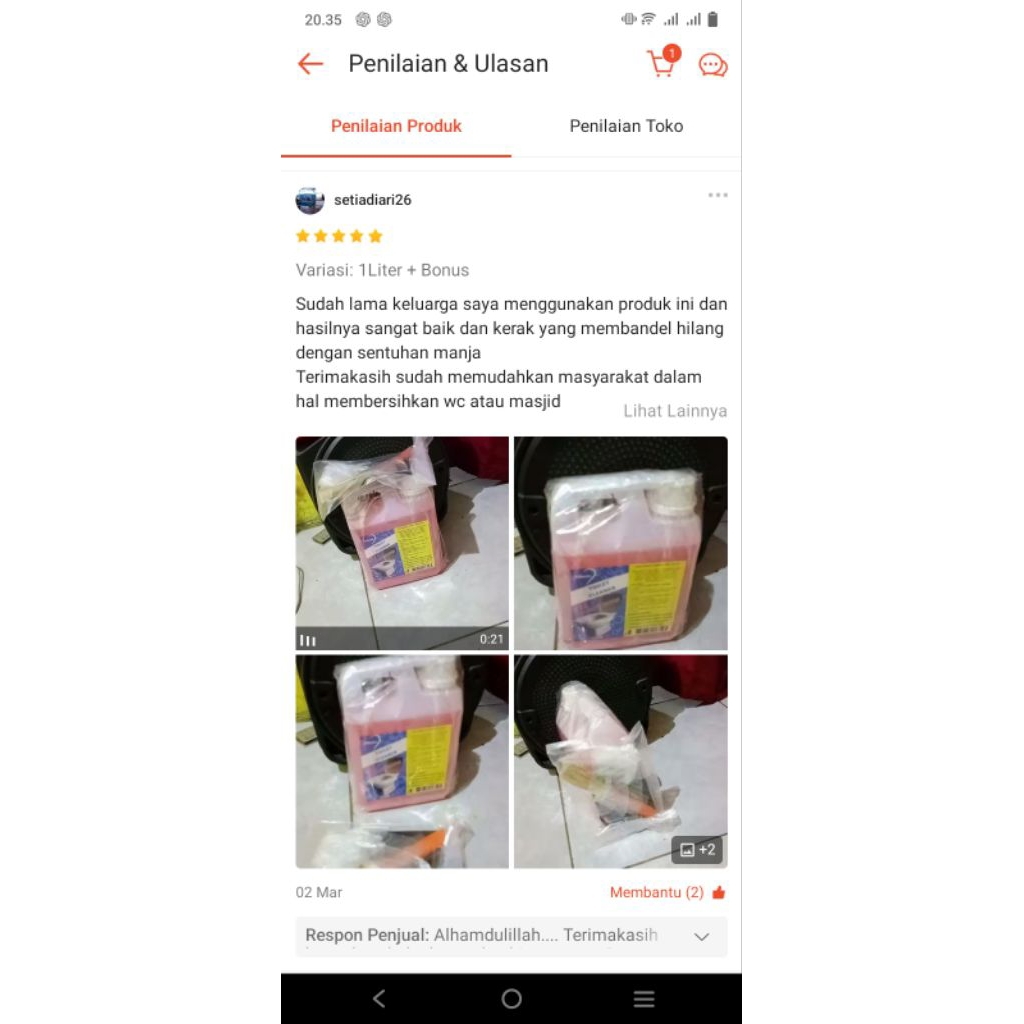
Task: Mark review as Membantu
Action: (667, 892)
